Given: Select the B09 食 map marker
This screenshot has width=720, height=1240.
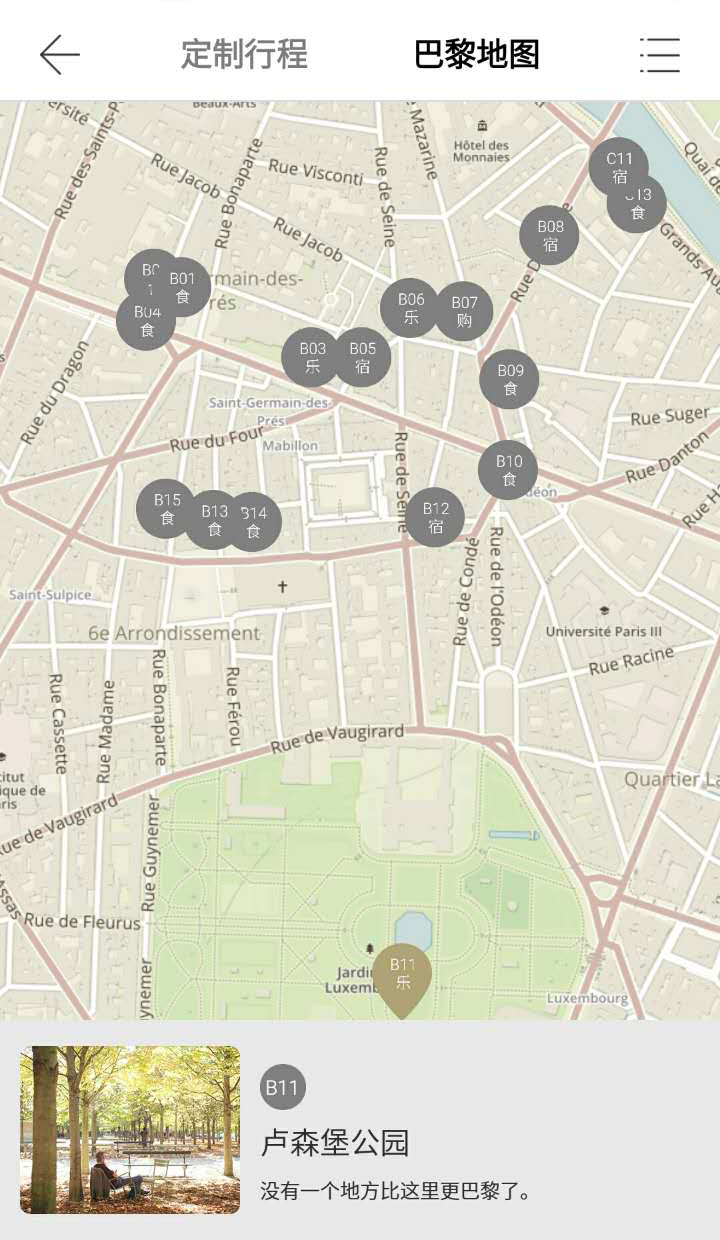Looking at the screenshot, I should point(510,380).
